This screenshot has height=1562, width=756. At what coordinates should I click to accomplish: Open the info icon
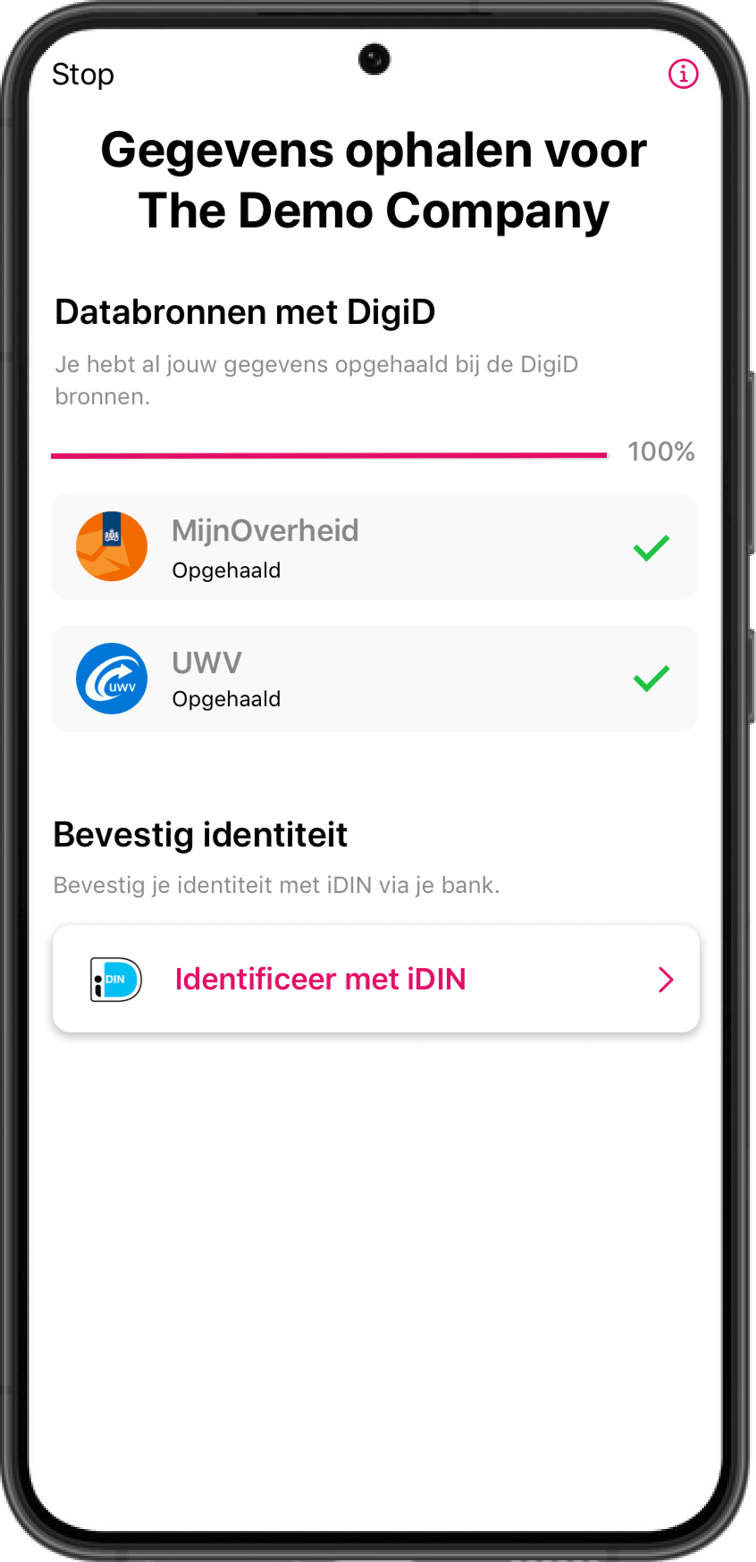coord(683,74)
